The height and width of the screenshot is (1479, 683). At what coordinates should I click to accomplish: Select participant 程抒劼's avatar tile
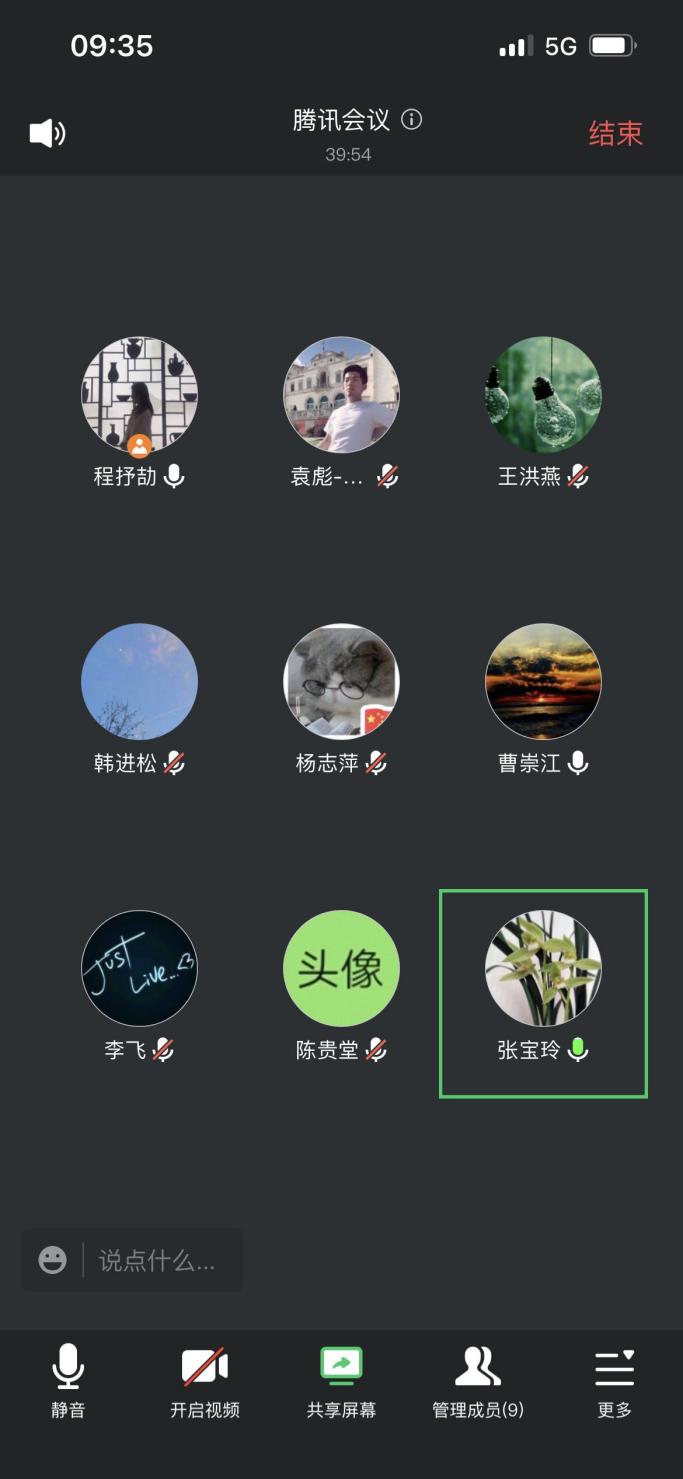[139, 395]
